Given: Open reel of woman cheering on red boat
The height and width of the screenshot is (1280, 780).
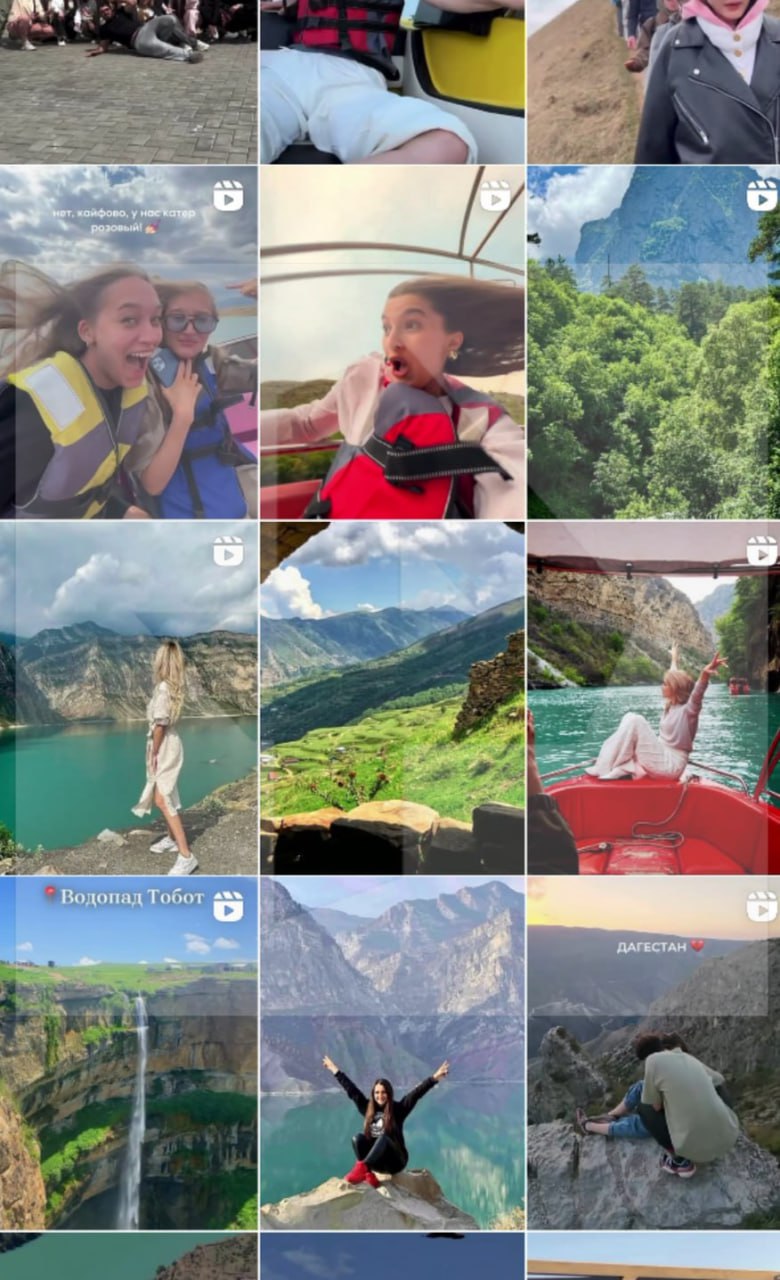Looking at the screenshot, I should (654, 698).
